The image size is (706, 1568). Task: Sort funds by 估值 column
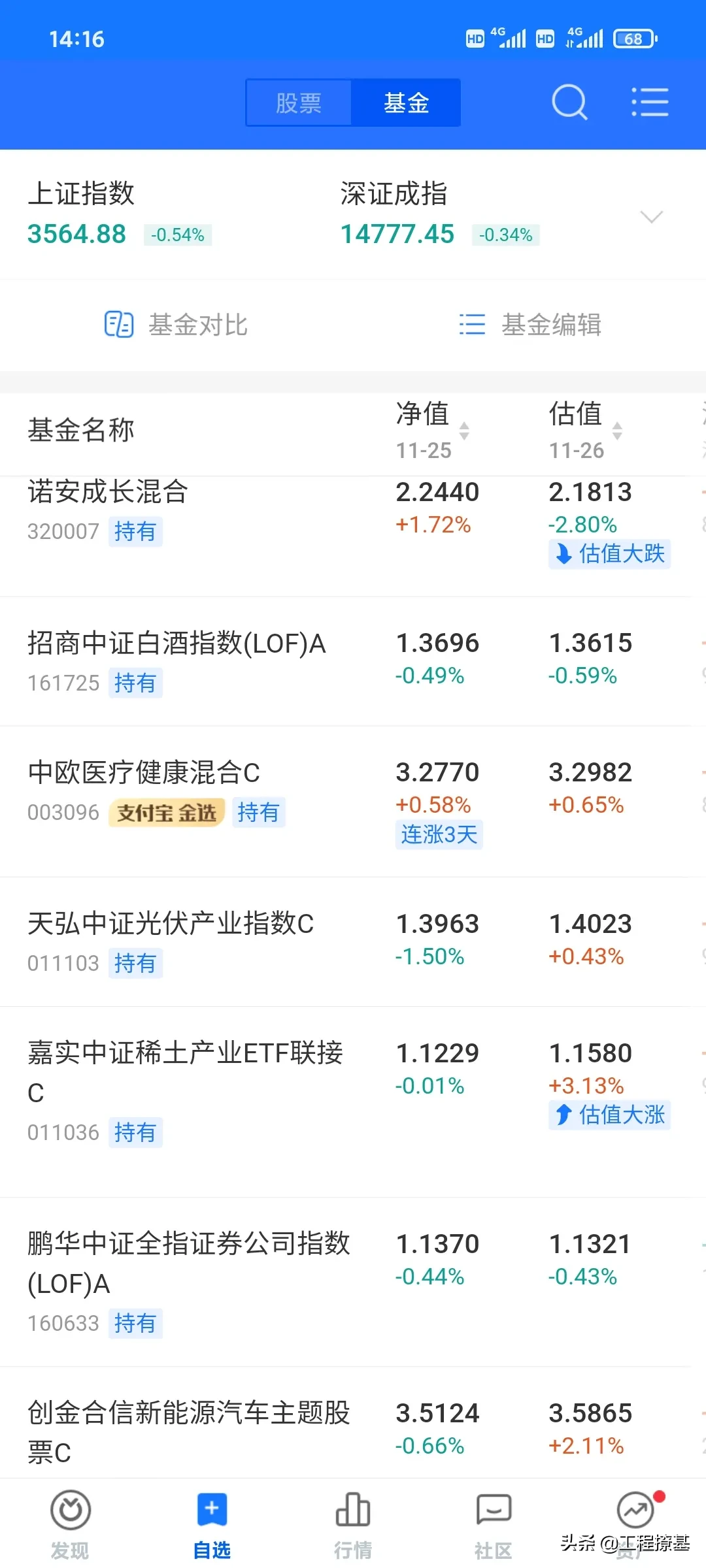click(x=584, y=430)
